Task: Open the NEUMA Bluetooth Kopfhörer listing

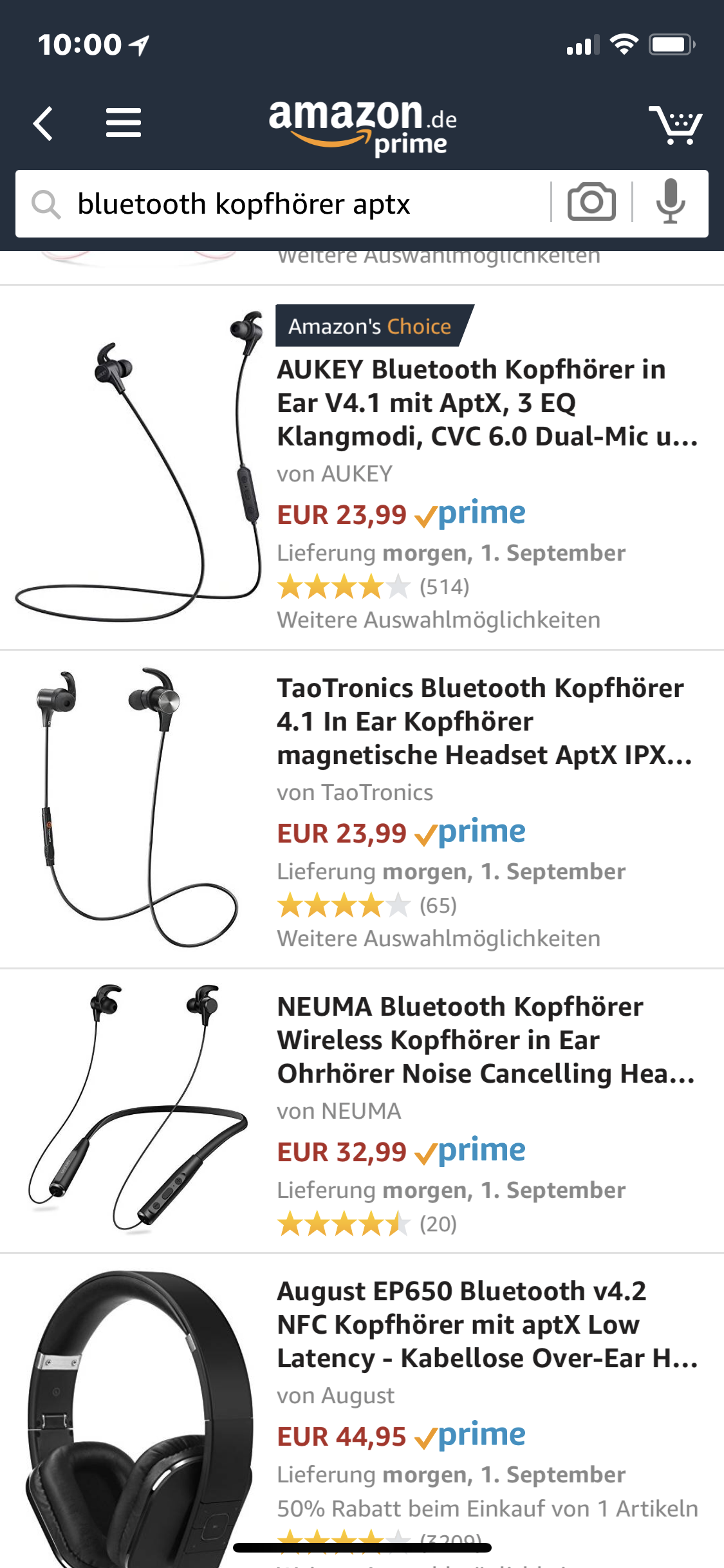Action: (x=485, y=1040)
